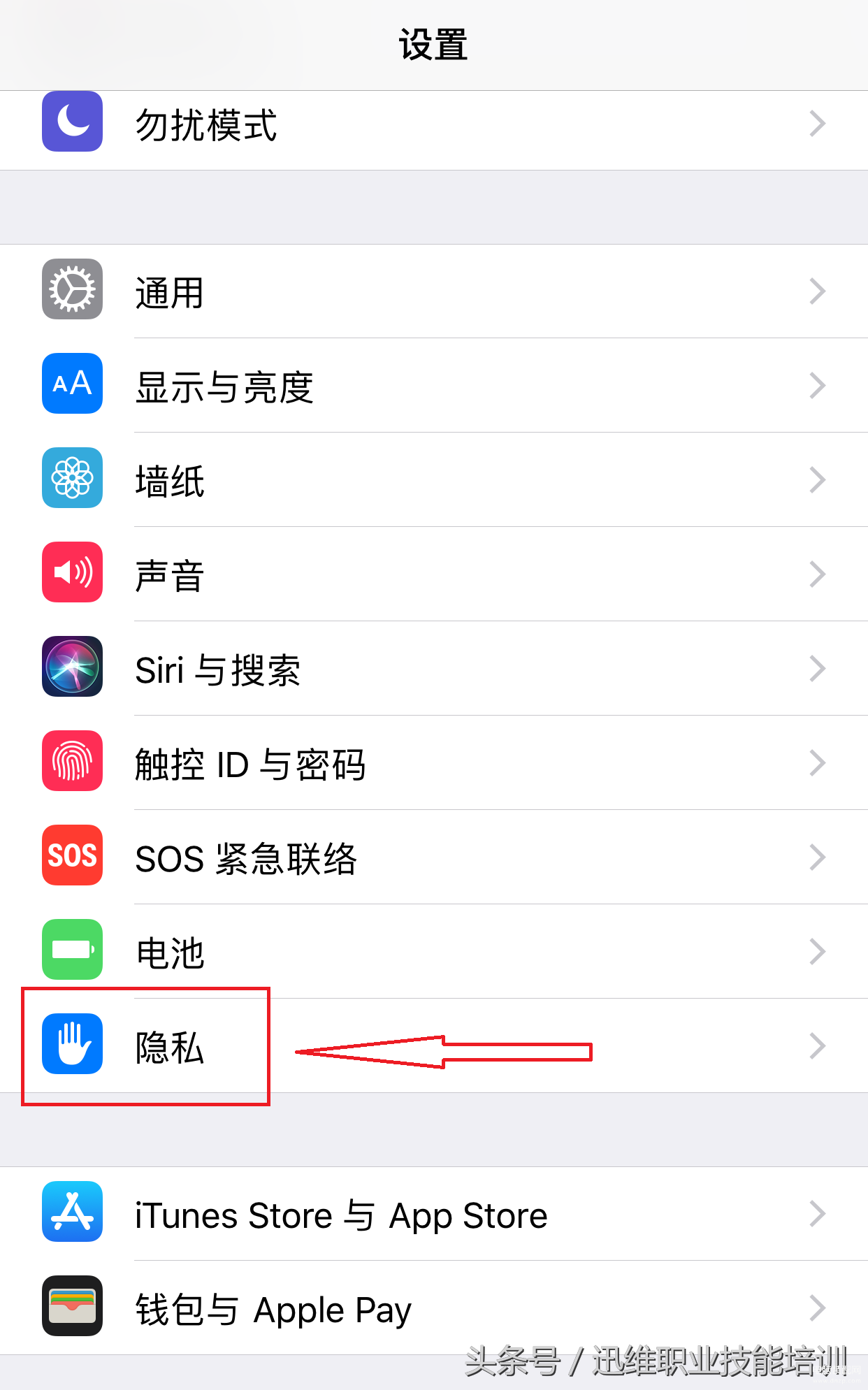Open 触控 ID 与密码 settings
The image size is (868, 1390).
434,763
